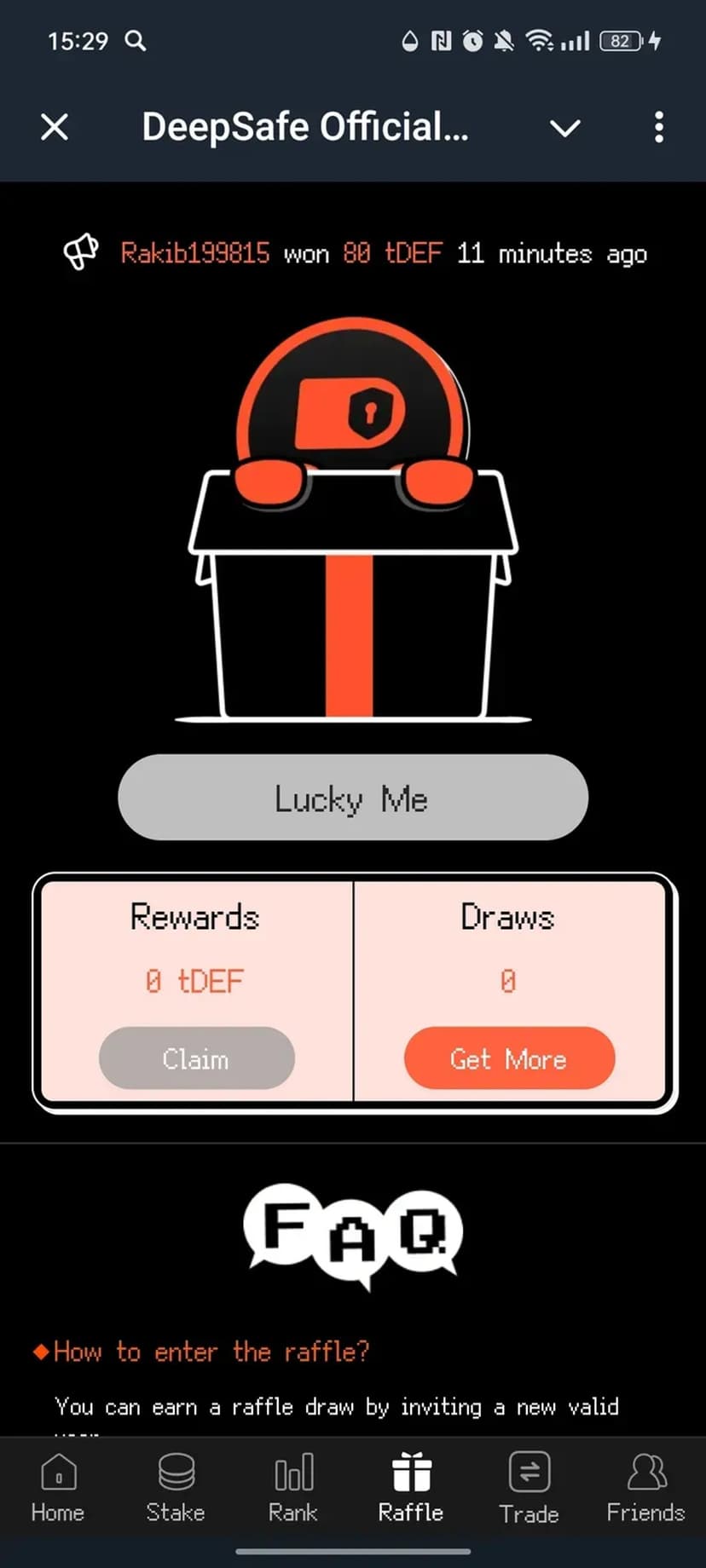Tap the Lucky Me draw button
Screen dimensions: 706x1568
point(352,798)
